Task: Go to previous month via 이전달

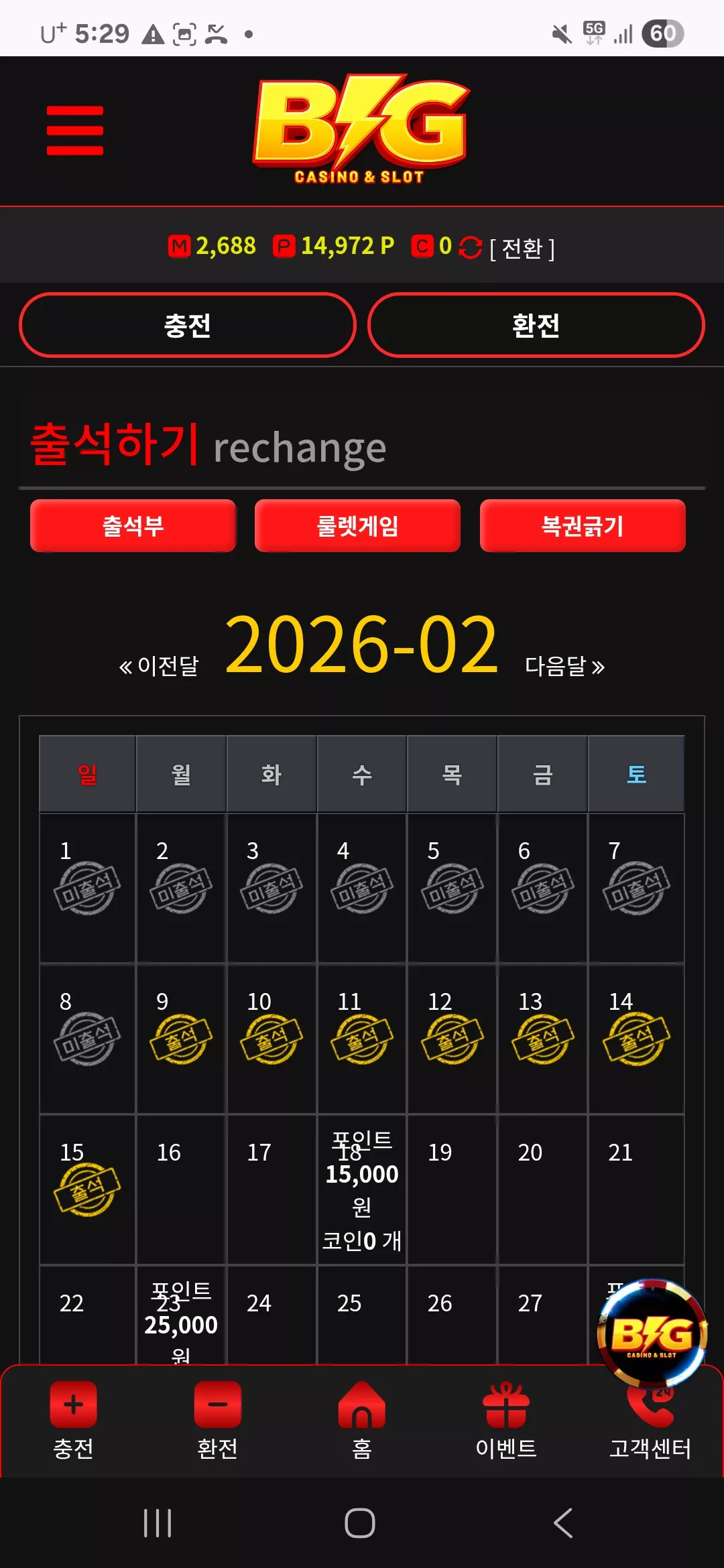Action: tap(159, 666)
